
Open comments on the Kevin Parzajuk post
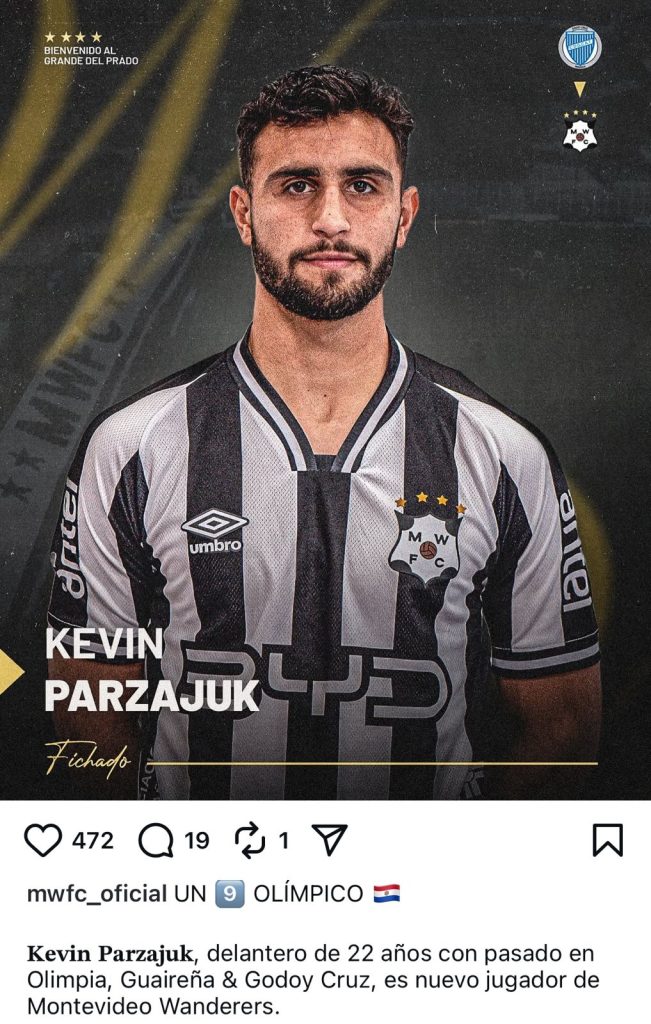(x=156, y=840)
